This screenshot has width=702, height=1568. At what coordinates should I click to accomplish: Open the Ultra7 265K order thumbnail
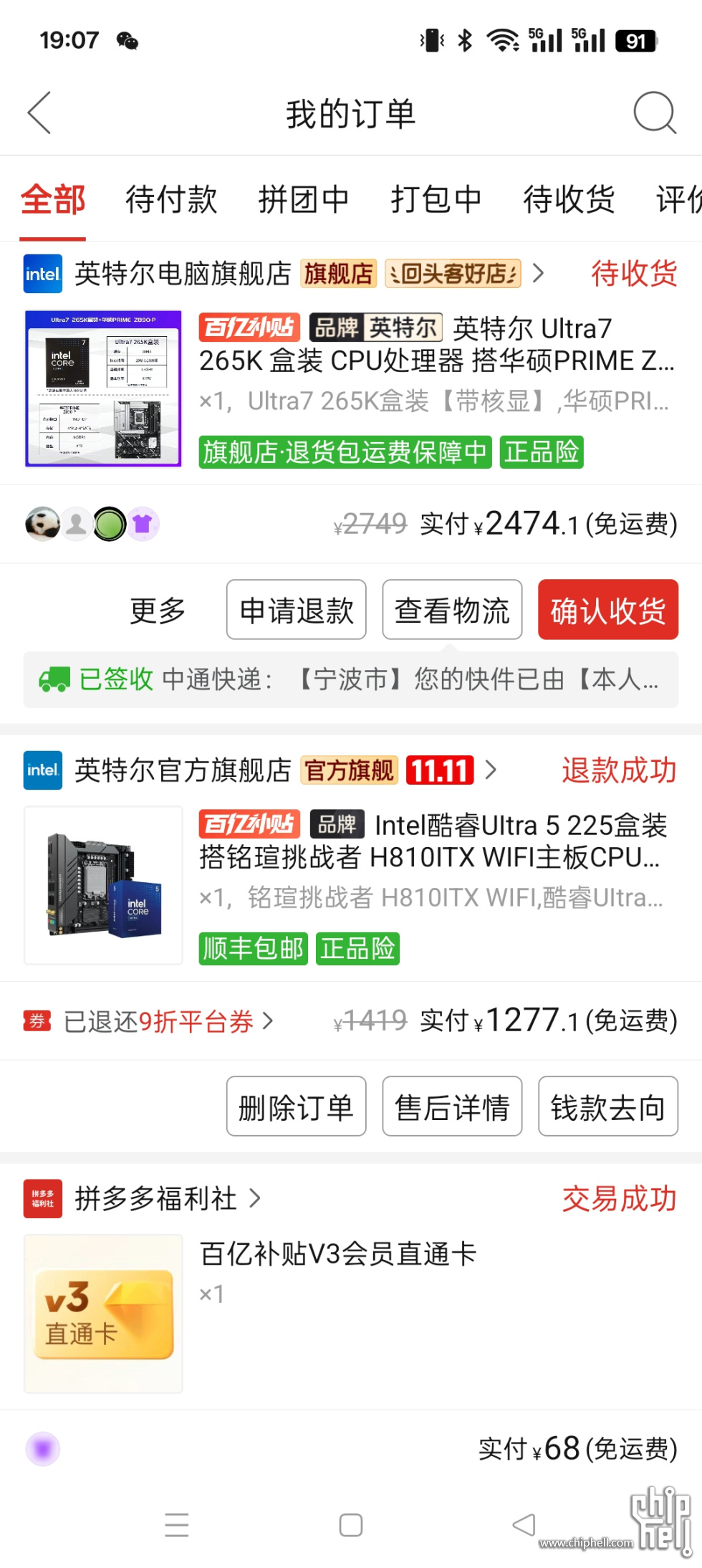point(104,388)
